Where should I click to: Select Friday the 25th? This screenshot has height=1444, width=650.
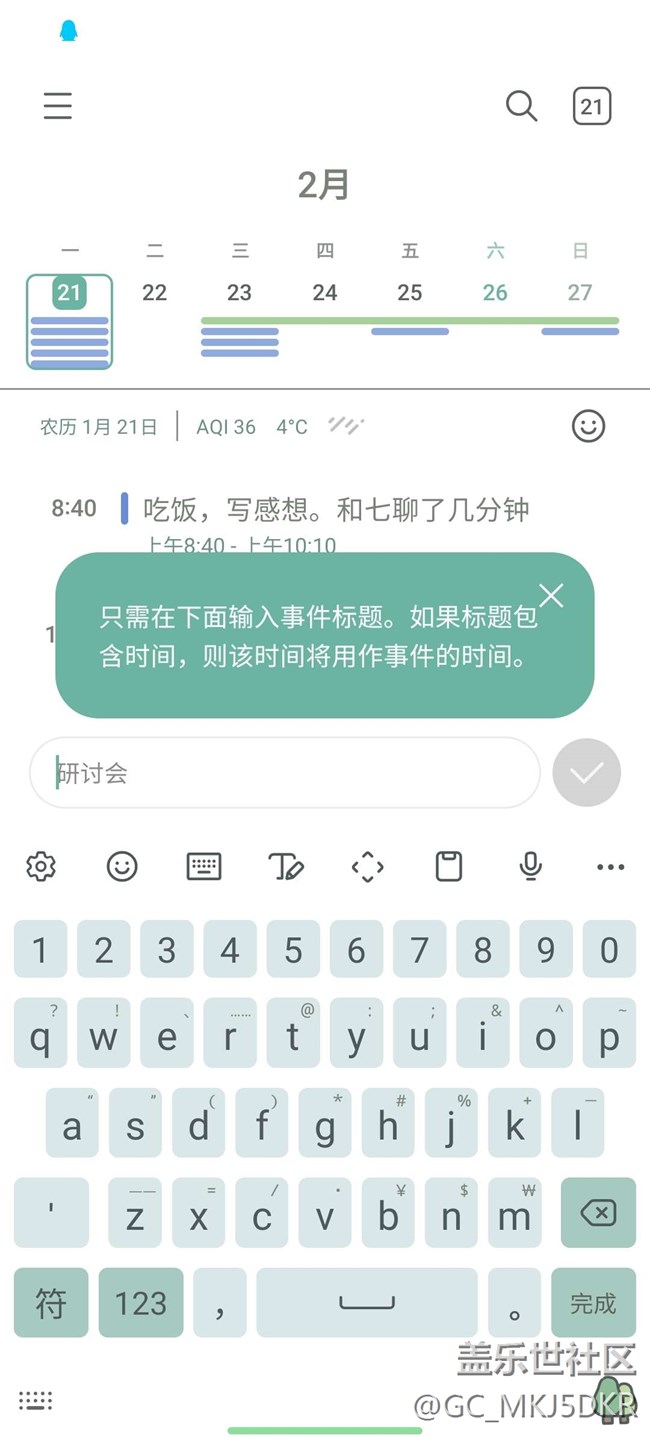[410, 293]
